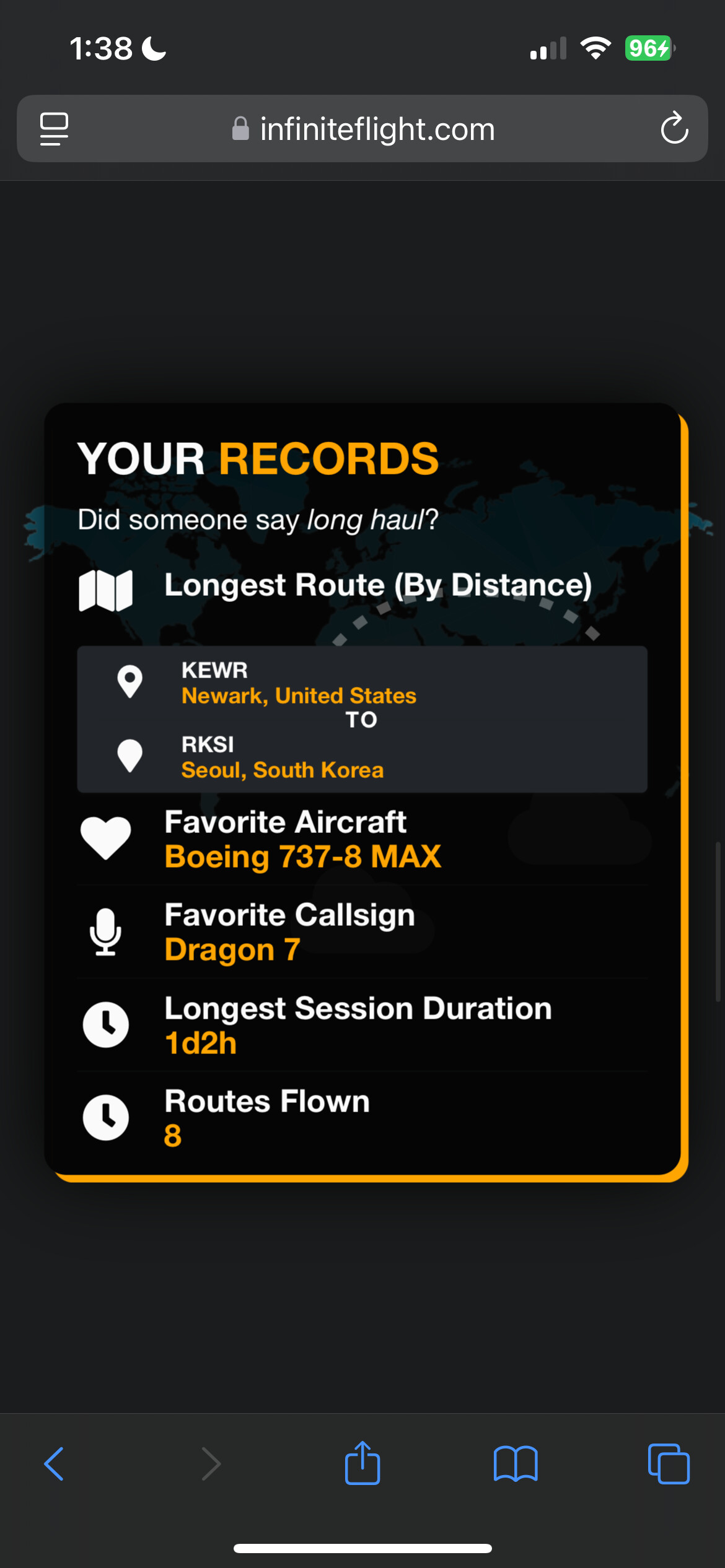Open Safari bookmarks
Screen dimensions: 725x1568
pos(516,1464)
